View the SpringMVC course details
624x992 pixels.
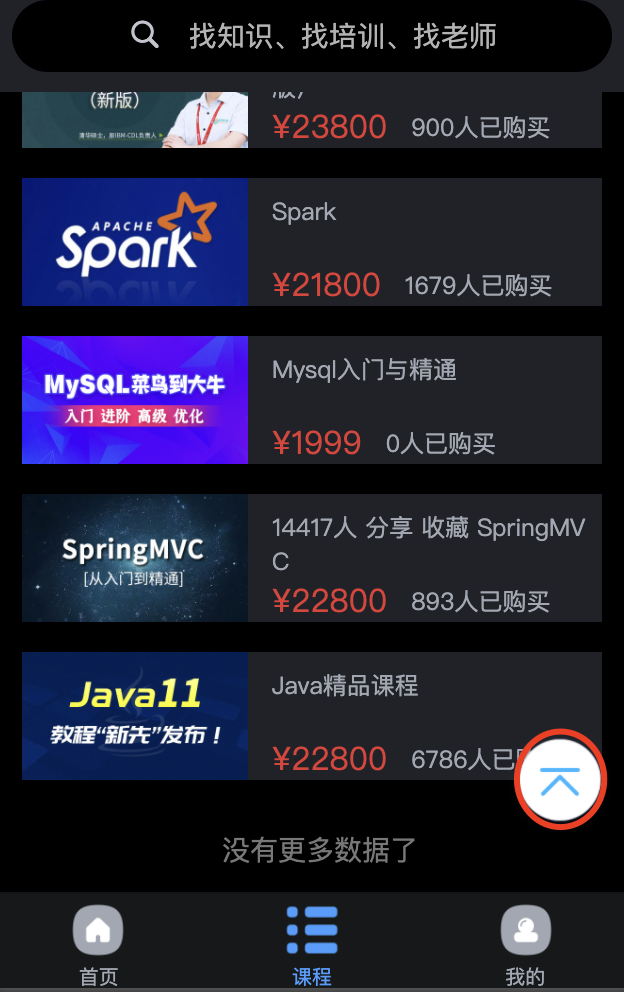click(312, 558)
